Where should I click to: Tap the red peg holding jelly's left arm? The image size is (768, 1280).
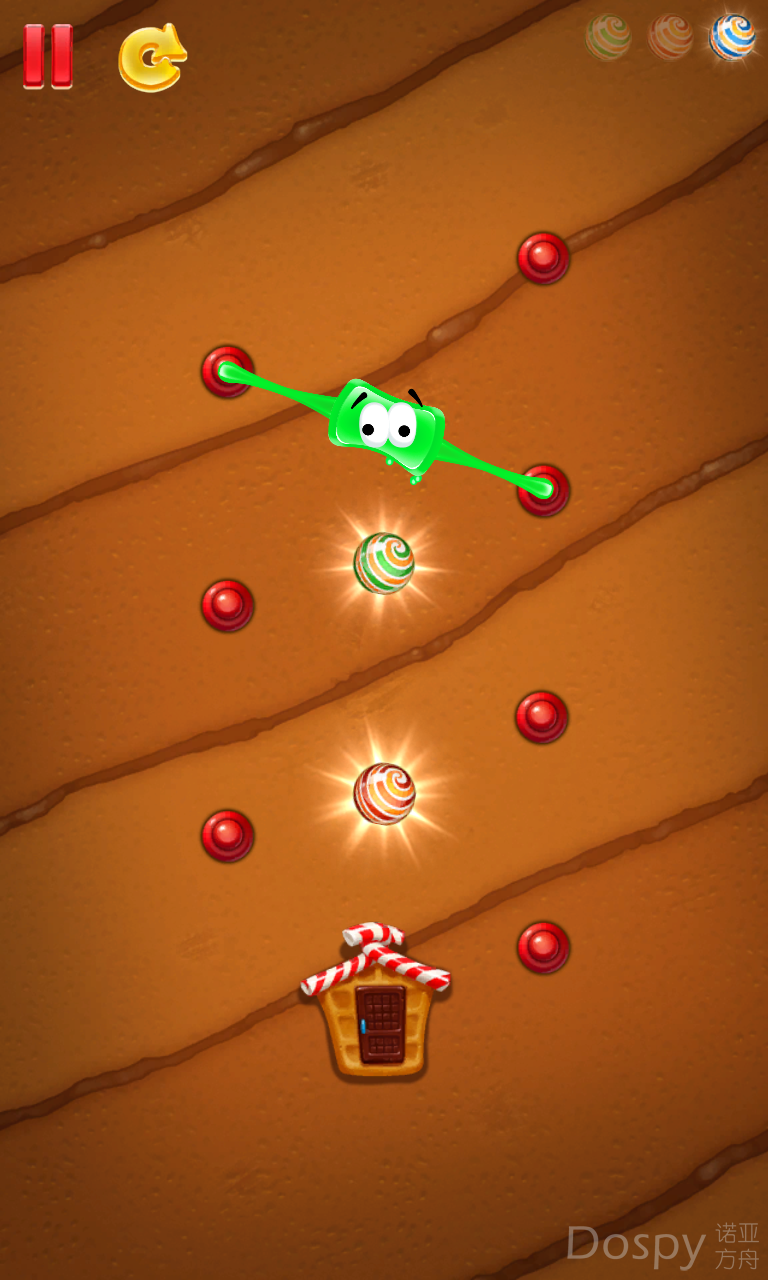click(227, 371)
